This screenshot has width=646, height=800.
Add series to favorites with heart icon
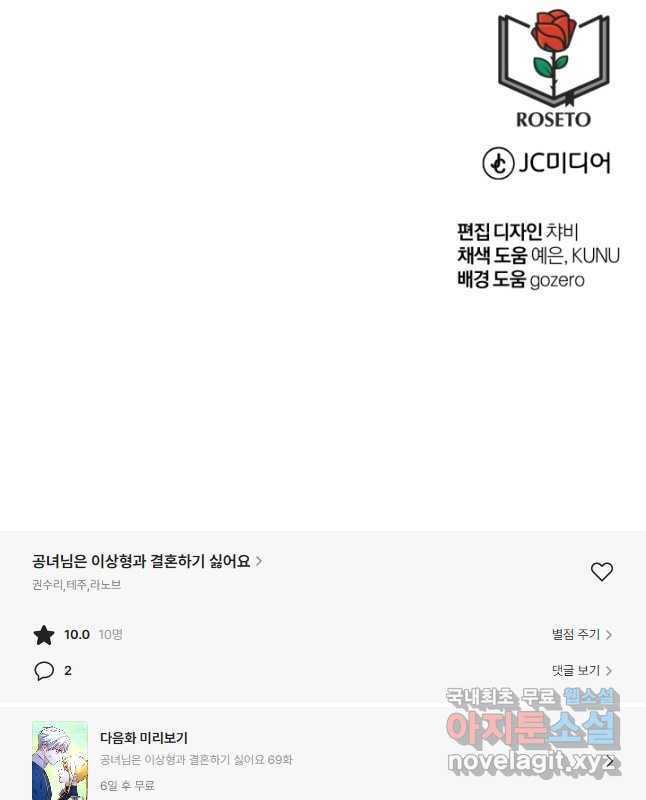click(601, 572)
